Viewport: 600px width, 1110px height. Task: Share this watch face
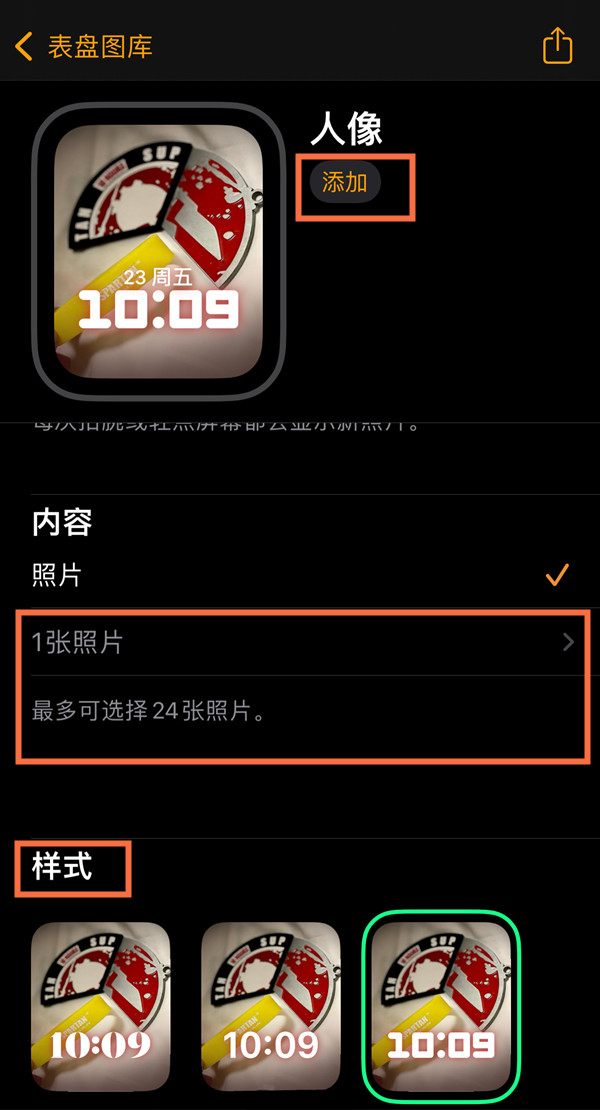click(557, 46)
